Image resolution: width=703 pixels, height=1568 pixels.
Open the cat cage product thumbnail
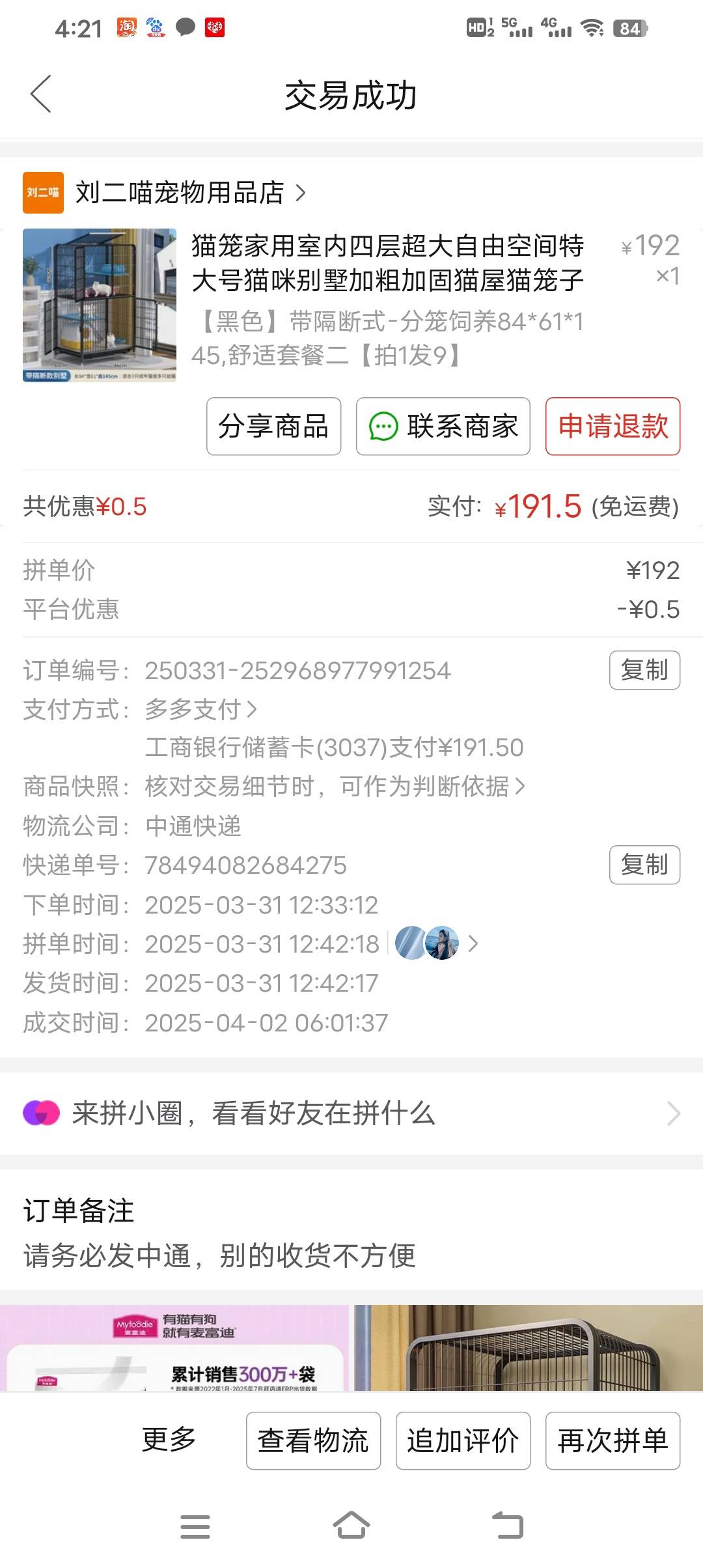(x=100, y=305)
